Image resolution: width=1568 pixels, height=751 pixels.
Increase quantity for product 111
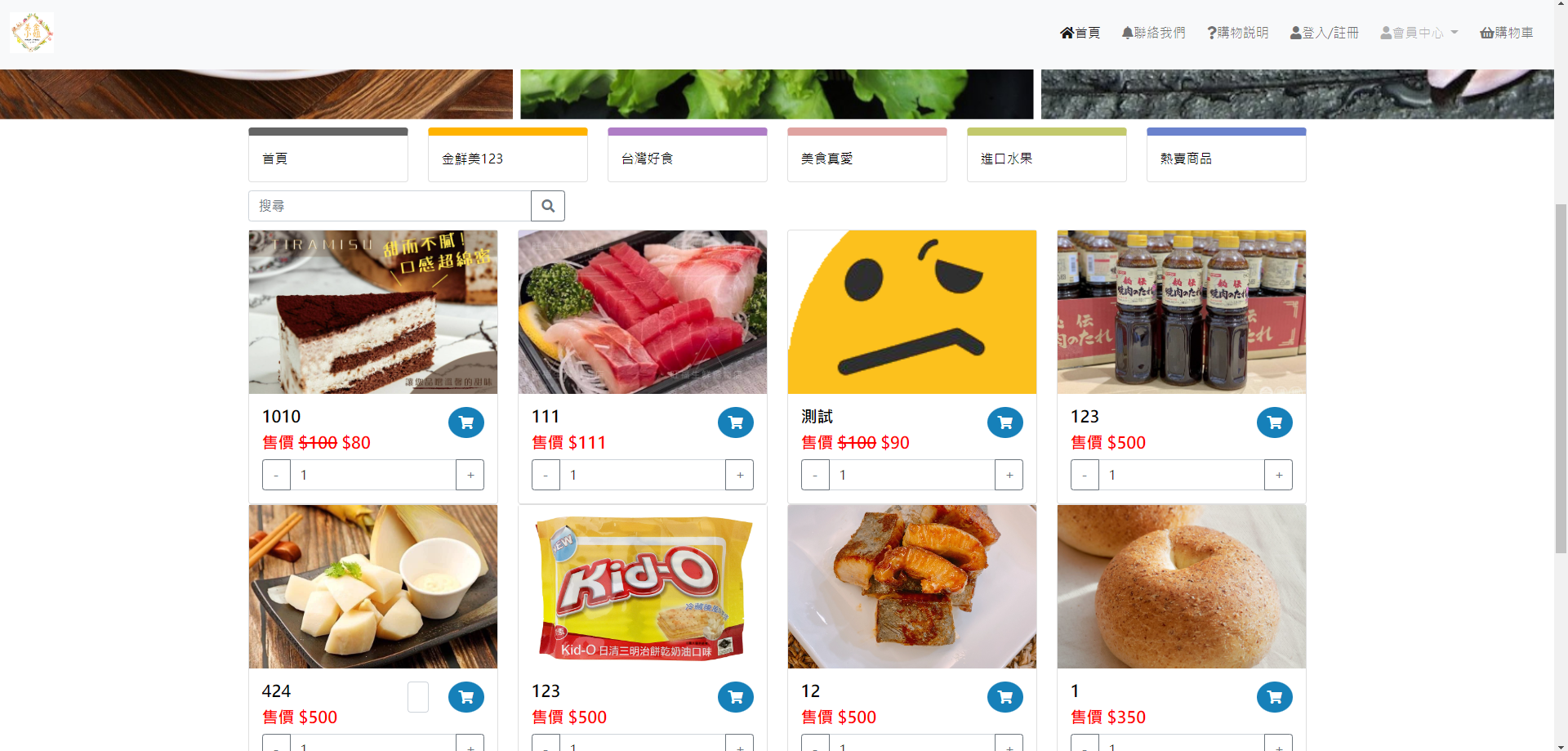[740, 475]
